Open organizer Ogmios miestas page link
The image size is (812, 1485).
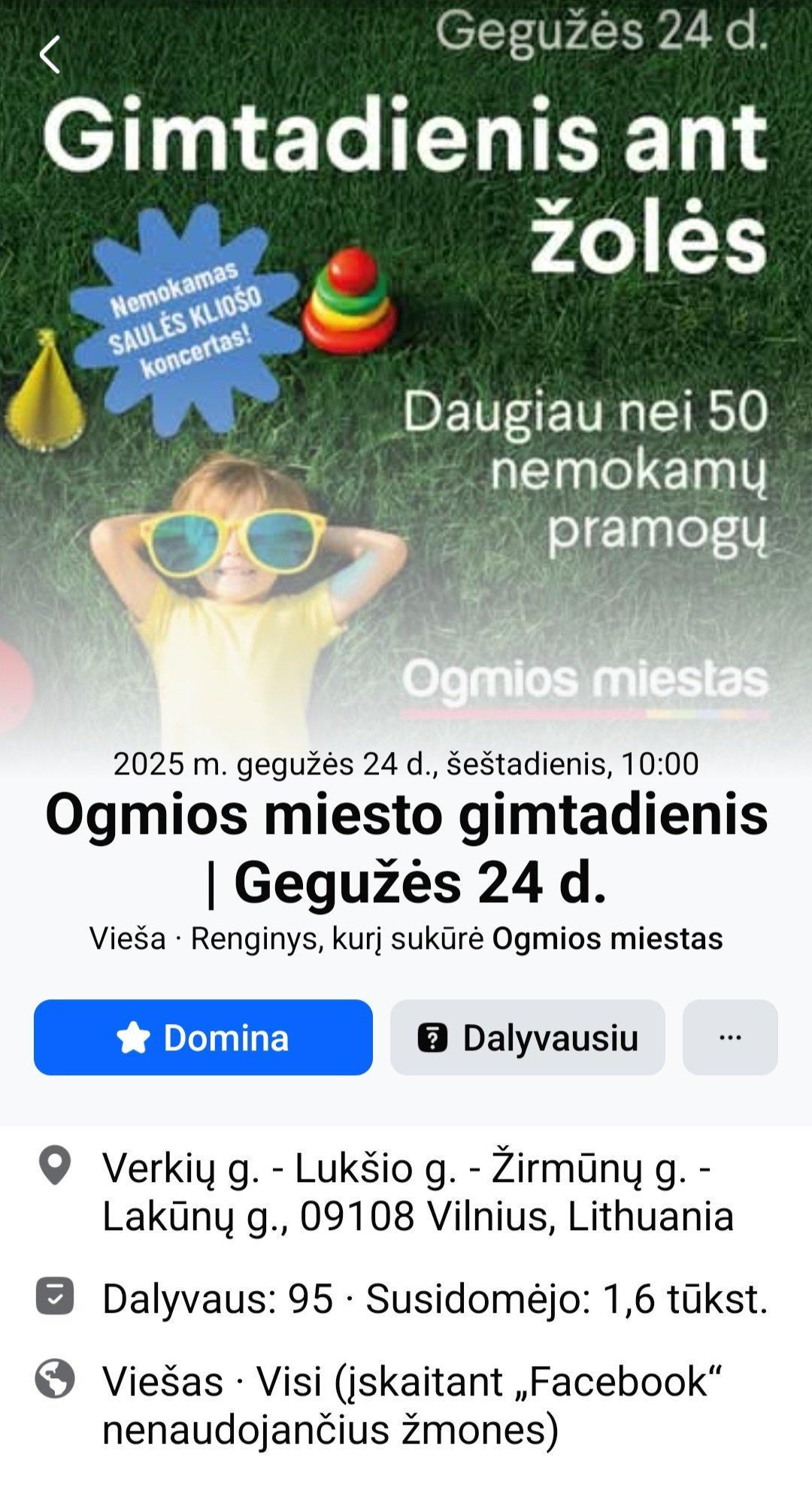[x=607, y=938]
